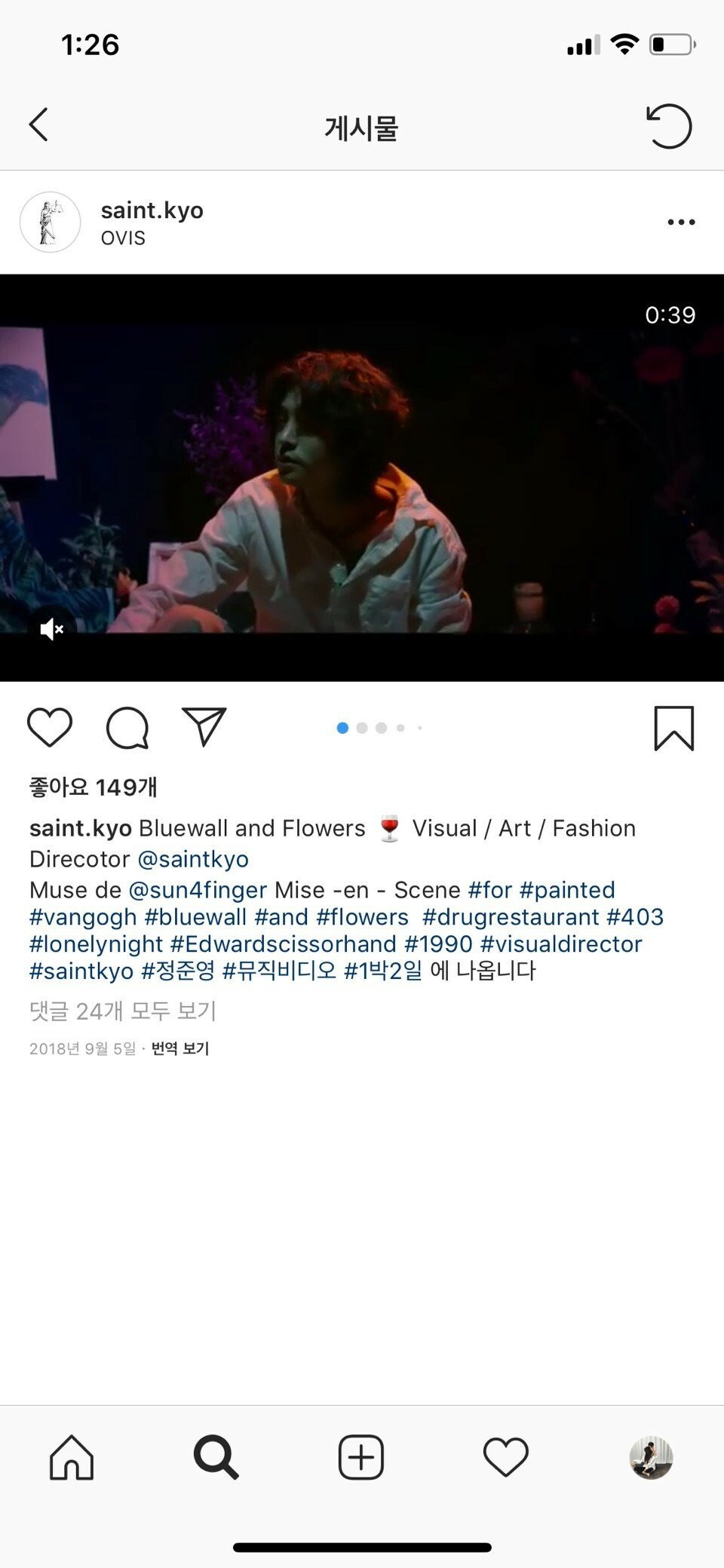This screenshot has height=1568, width=724.
Task: Open comments via speech bubble icon
Action: [x=127, y=728]
